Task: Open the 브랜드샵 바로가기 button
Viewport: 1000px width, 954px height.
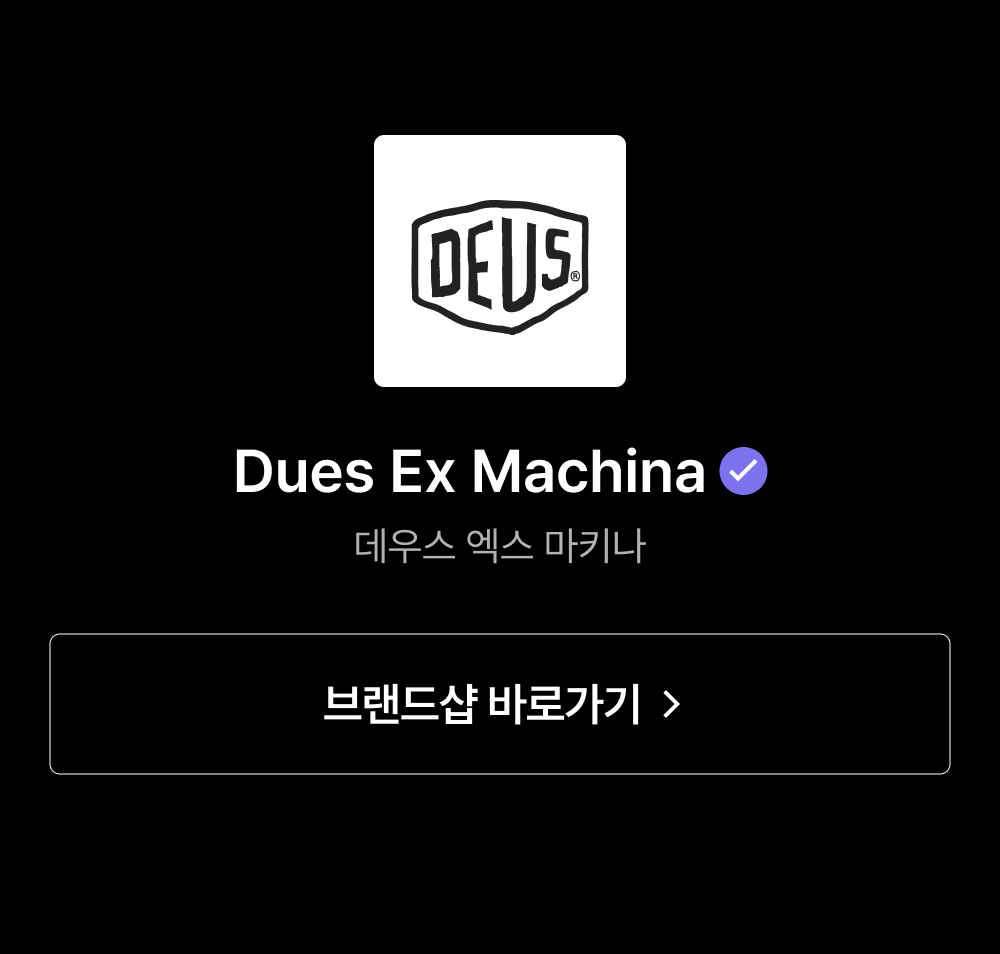Action: click(x=500, y=704)
